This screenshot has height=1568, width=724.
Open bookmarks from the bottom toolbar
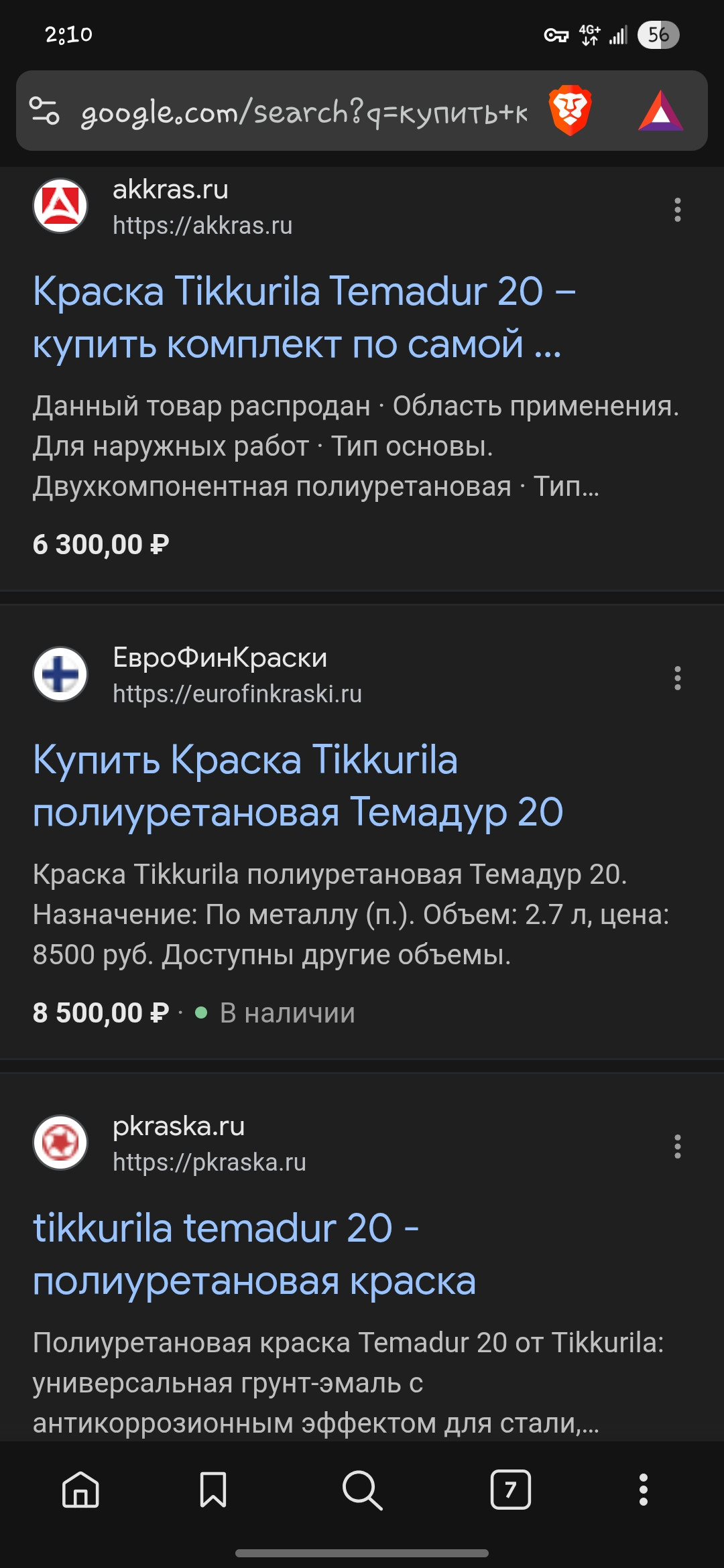(213, 1490)
